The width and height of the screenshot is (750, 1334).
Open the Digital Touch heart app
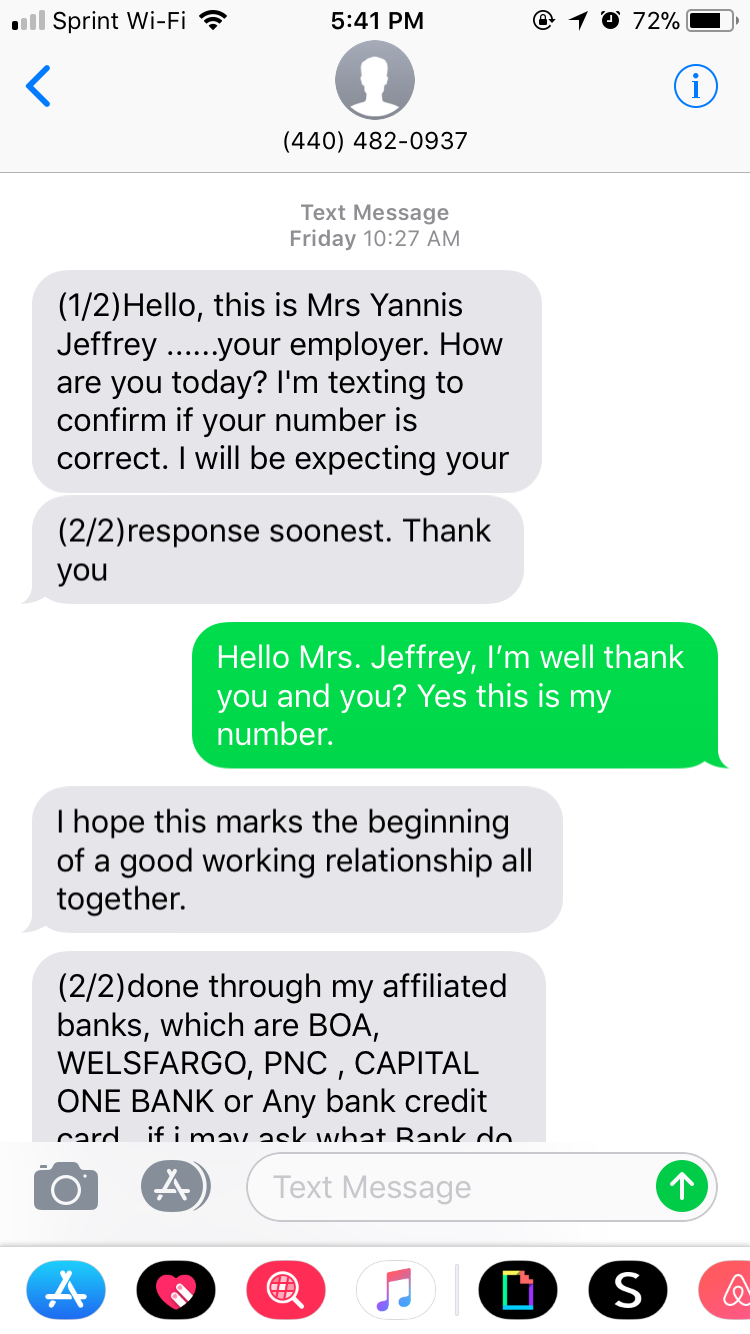(176, 1292)
